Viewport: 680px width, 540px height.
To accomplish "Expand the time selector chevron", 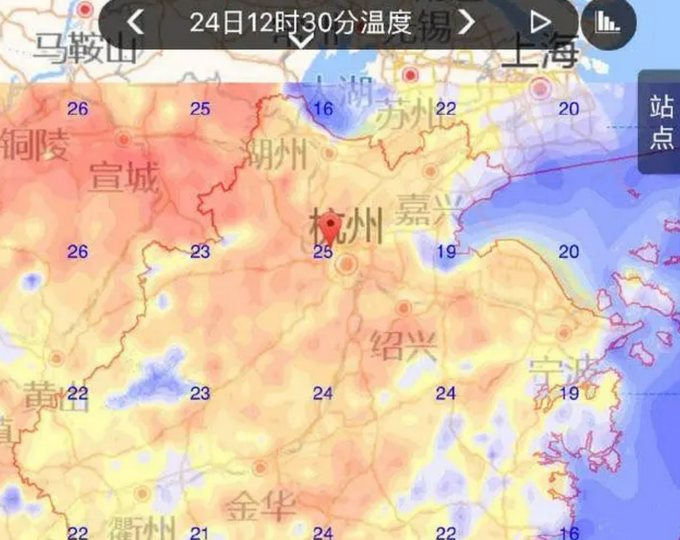I will (x=301, y=42).
